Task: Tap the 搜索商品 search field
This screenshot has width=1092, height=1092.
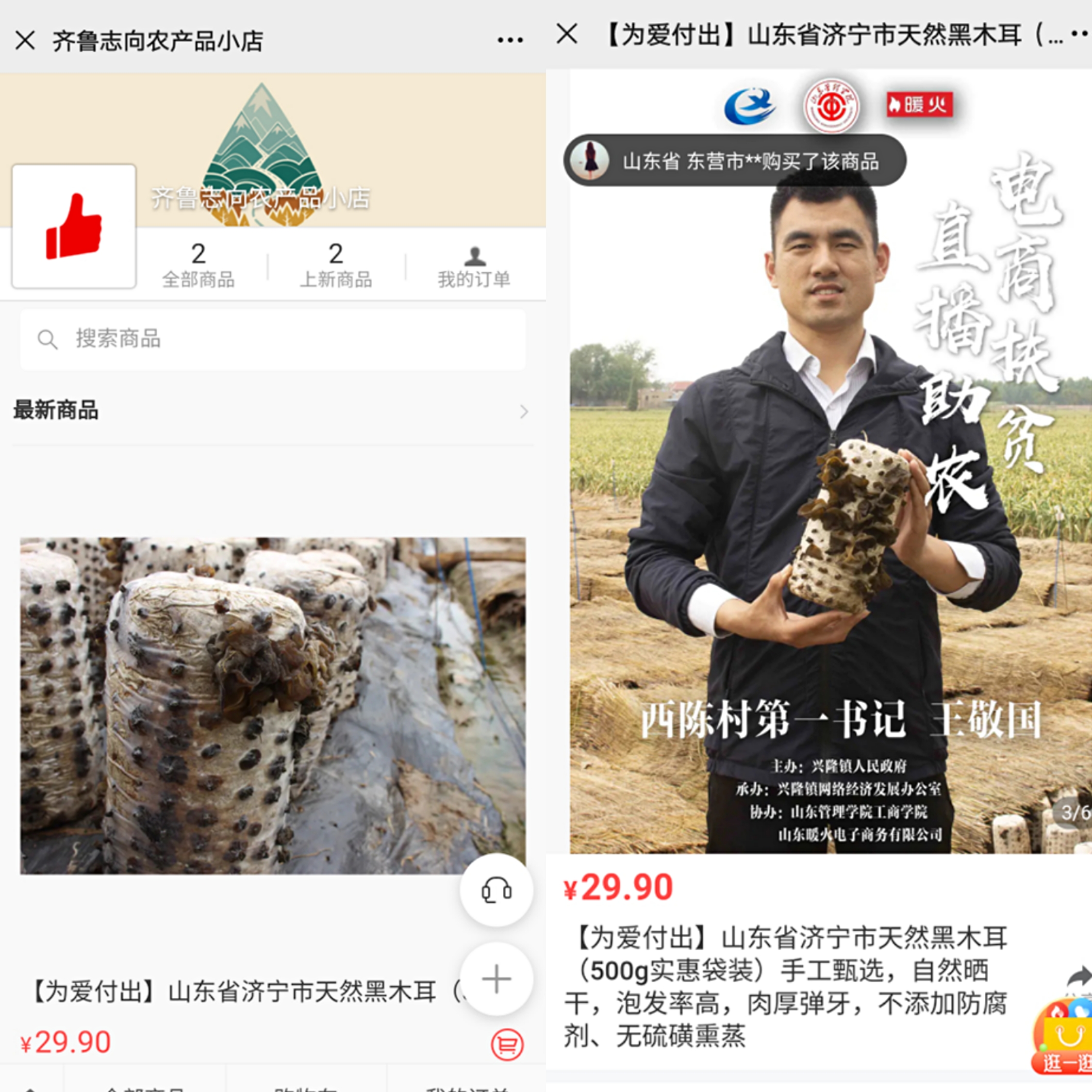Action: click(x=272, y=340)
